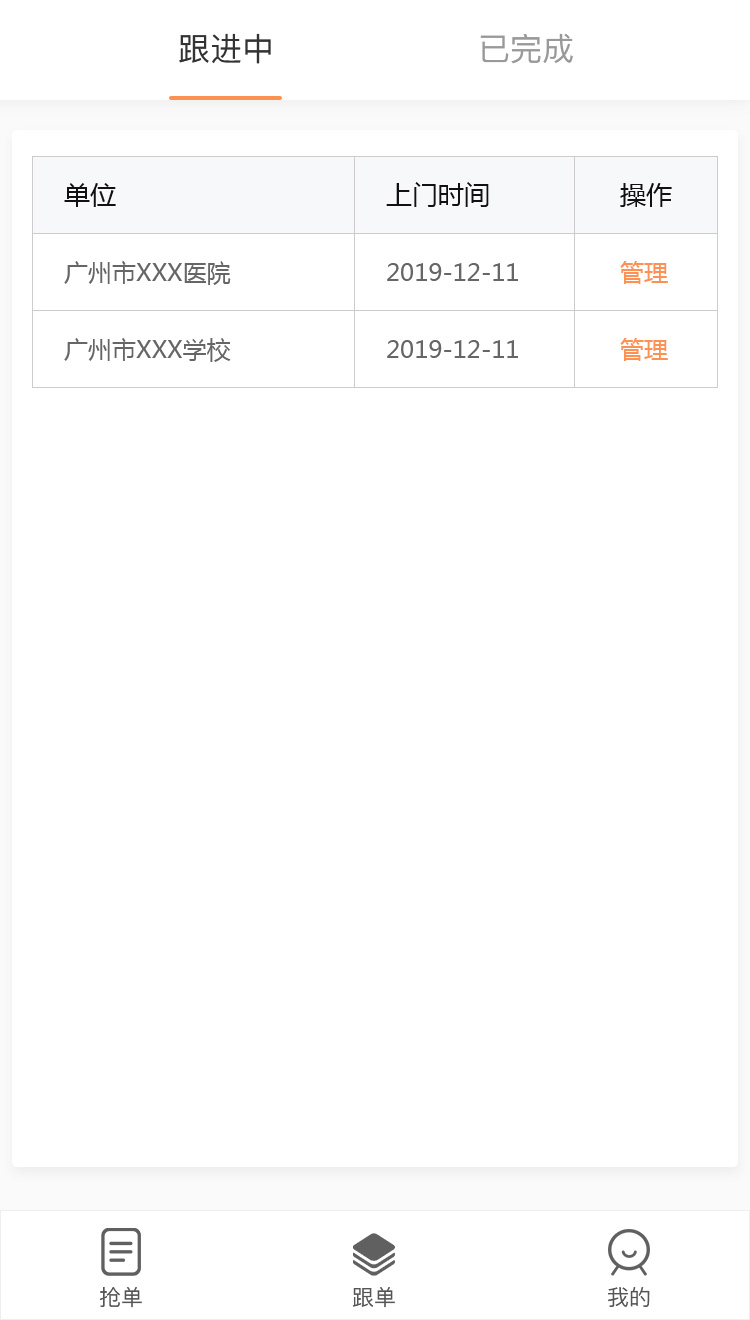Switch to the 已完成 tab
The height and width of the screenshot is (1320, 750).
526,50
